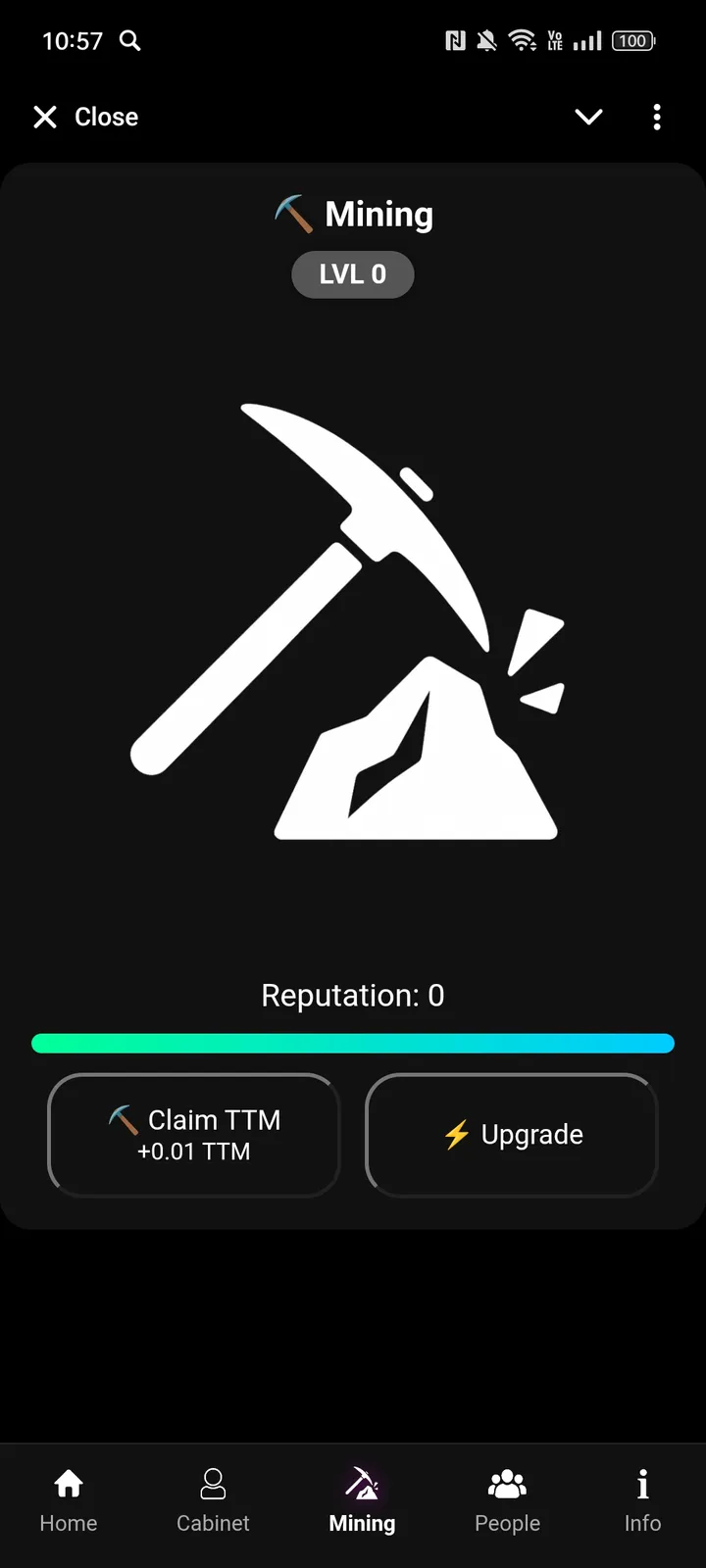Click the NFC icon in the status bar
706x1568 pixels.
click(455, 41)
